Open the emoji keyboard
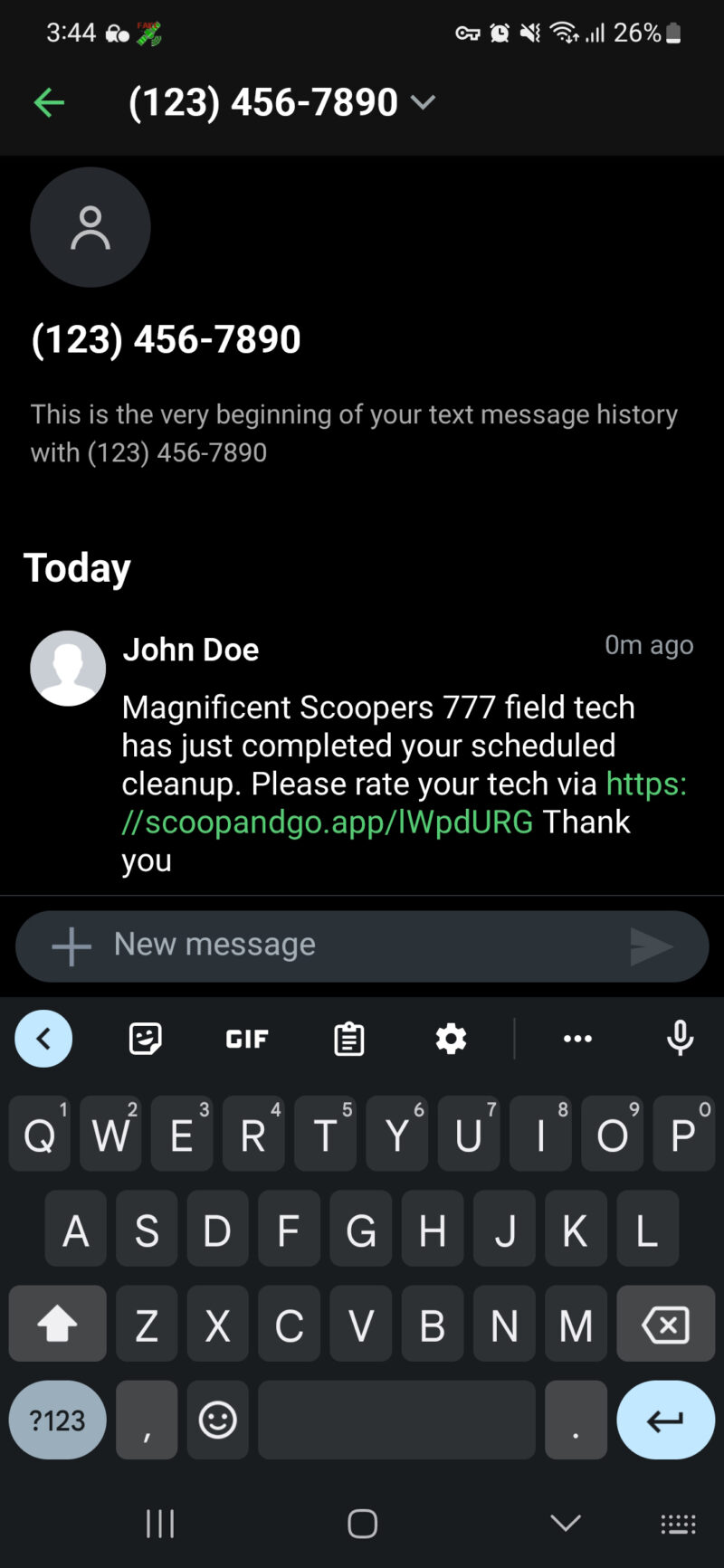The width and height of the screenshot is (724, 1568). pos(217,1420)
